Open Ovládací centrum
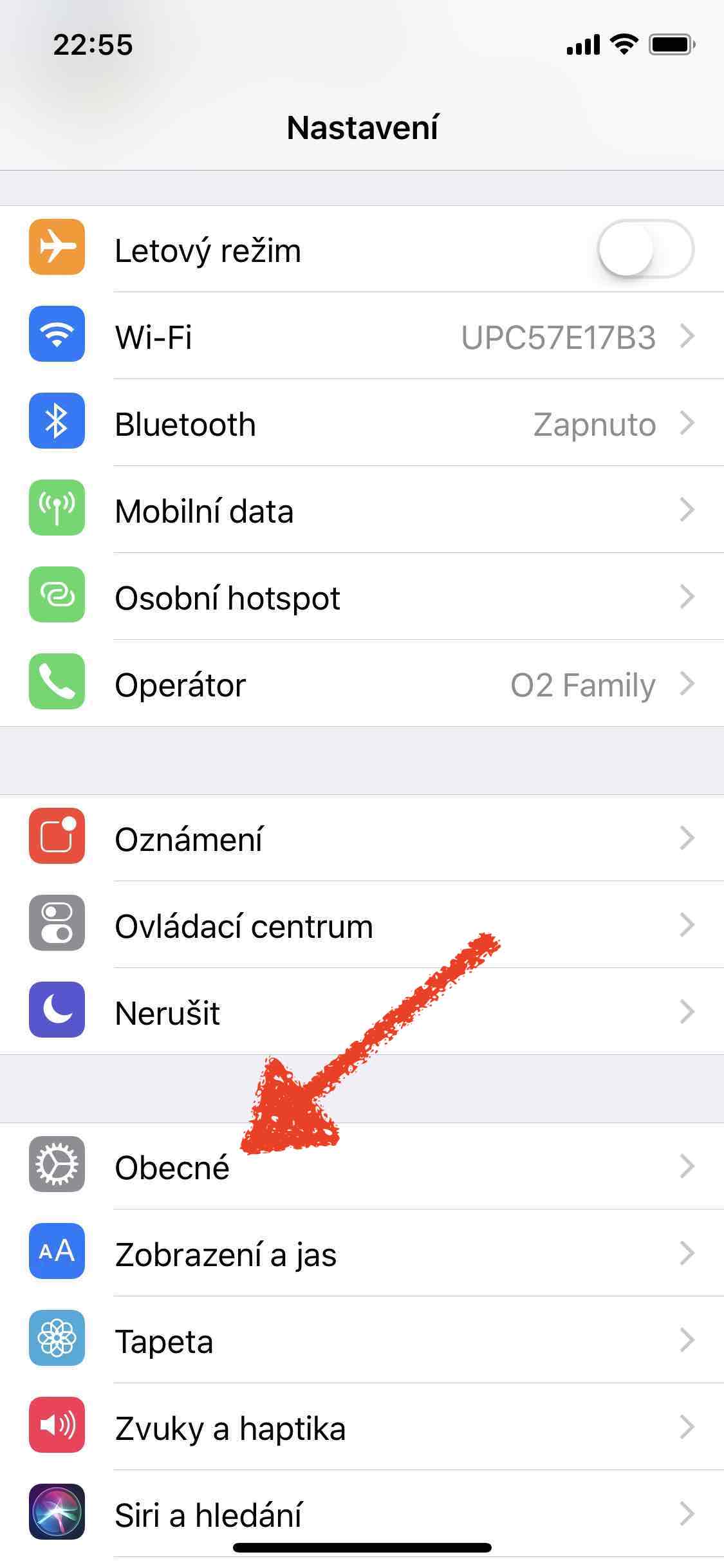The height and width of the screenshot is (1568, 724). 362,926
